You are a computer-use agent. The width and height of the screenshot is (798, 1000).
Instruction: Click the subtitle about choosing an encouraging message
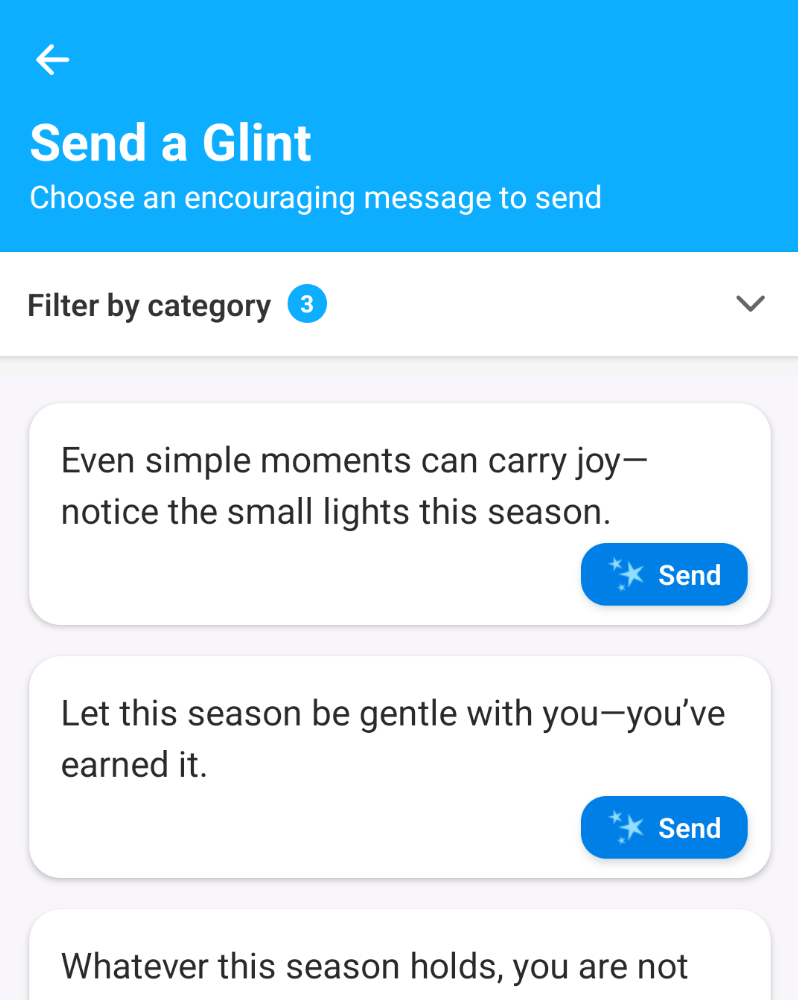pos(315,198)
